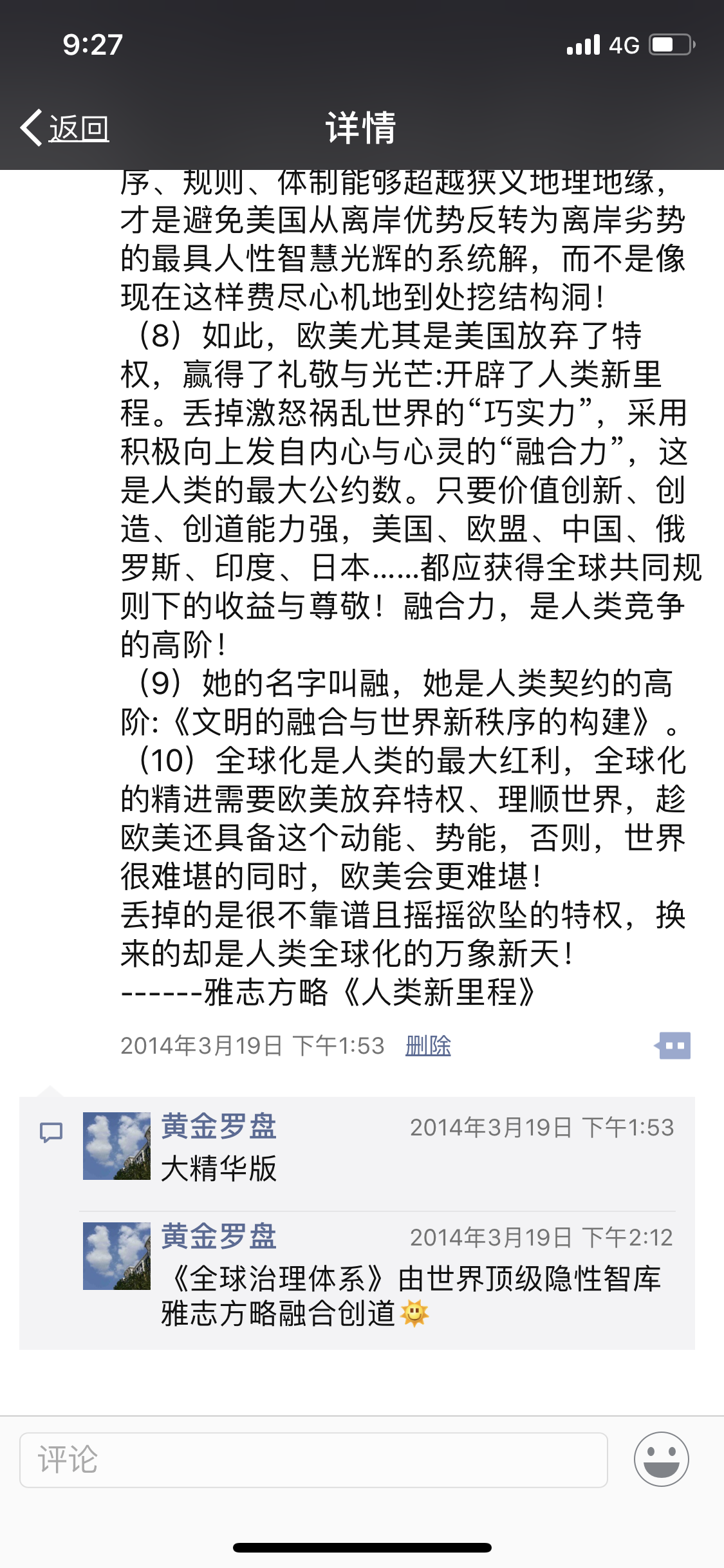Image resolution: width=724 pixels, height=1568 pixels.
Task: Tap the avatar beside the 全球治理体系 comment
Action: 116,1256
